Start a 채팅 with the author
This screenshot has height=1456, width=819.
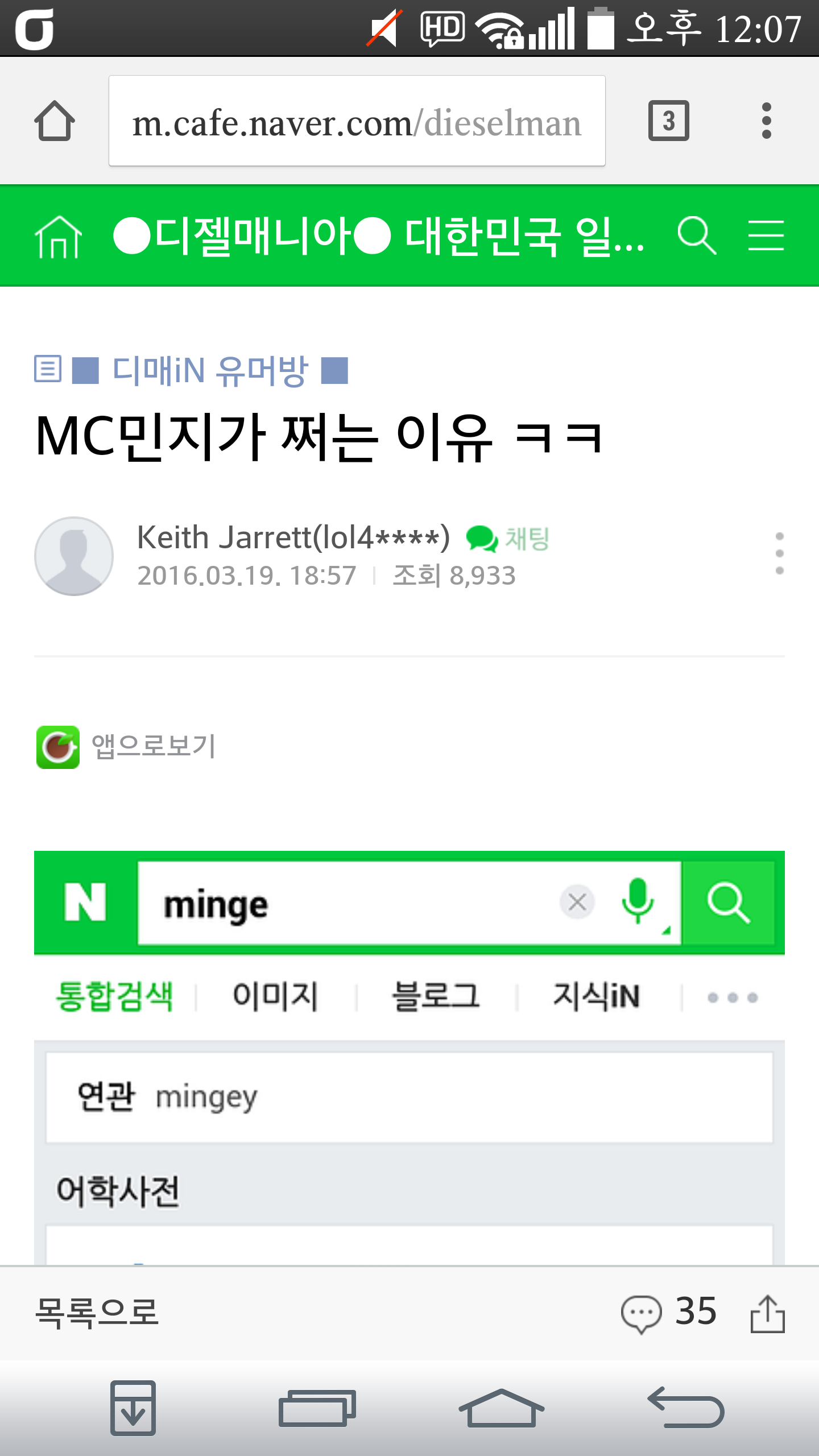pos(508,539)
